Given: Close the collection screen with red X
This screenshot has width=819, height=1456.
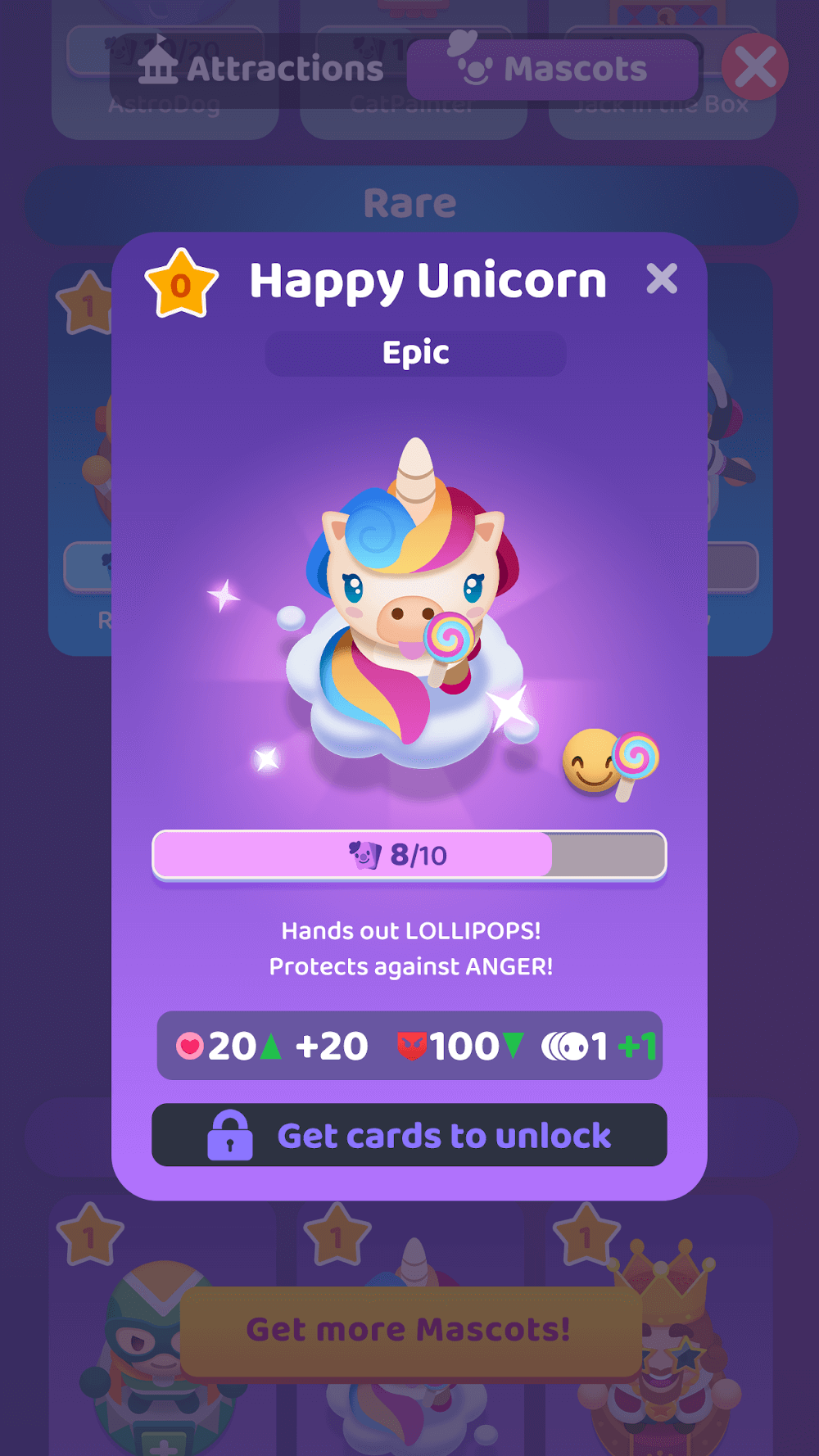Looking at the screenshot, I should [754, 67].
